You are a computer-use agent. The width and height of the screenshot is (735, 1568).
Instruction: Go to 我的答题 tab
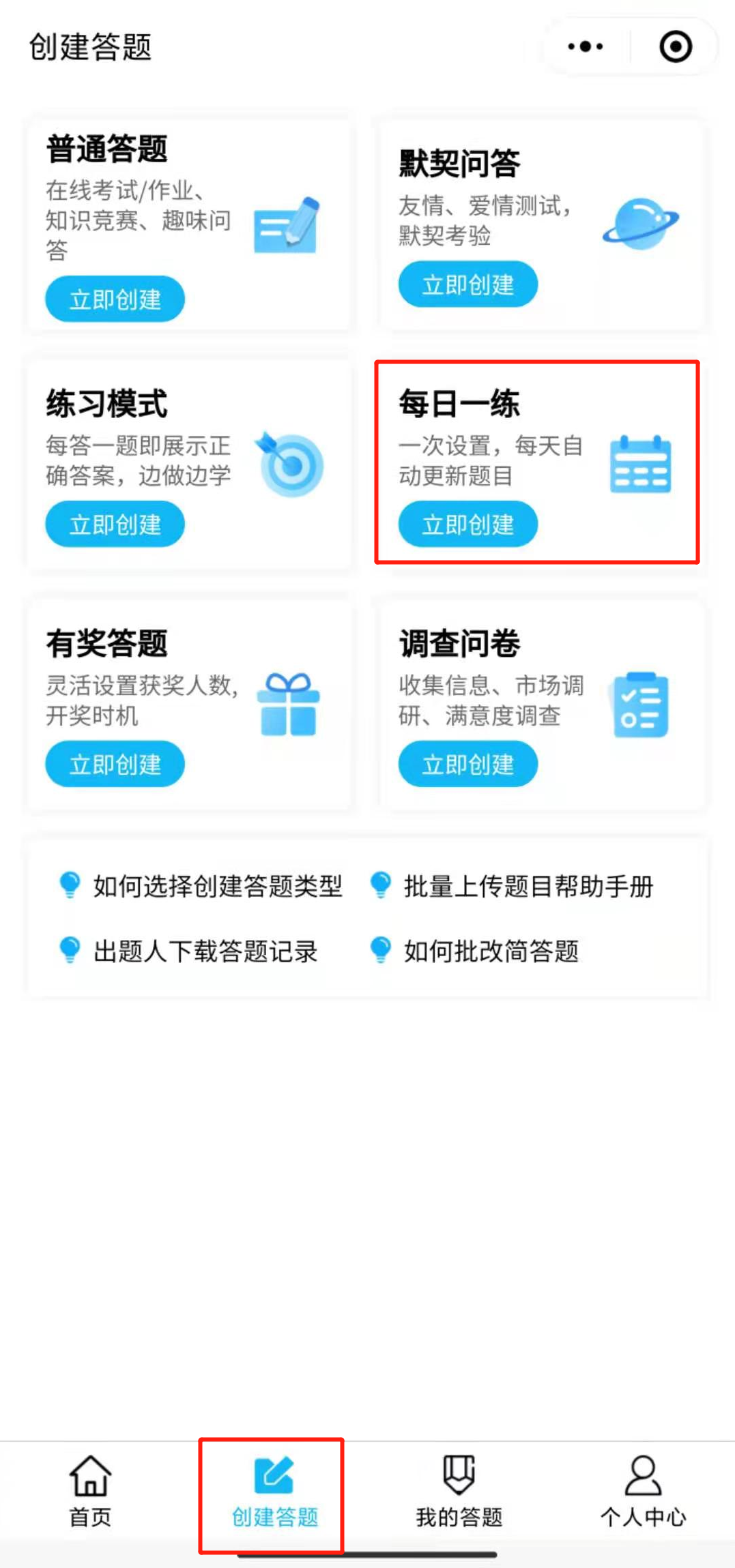tap(459, 1492)
